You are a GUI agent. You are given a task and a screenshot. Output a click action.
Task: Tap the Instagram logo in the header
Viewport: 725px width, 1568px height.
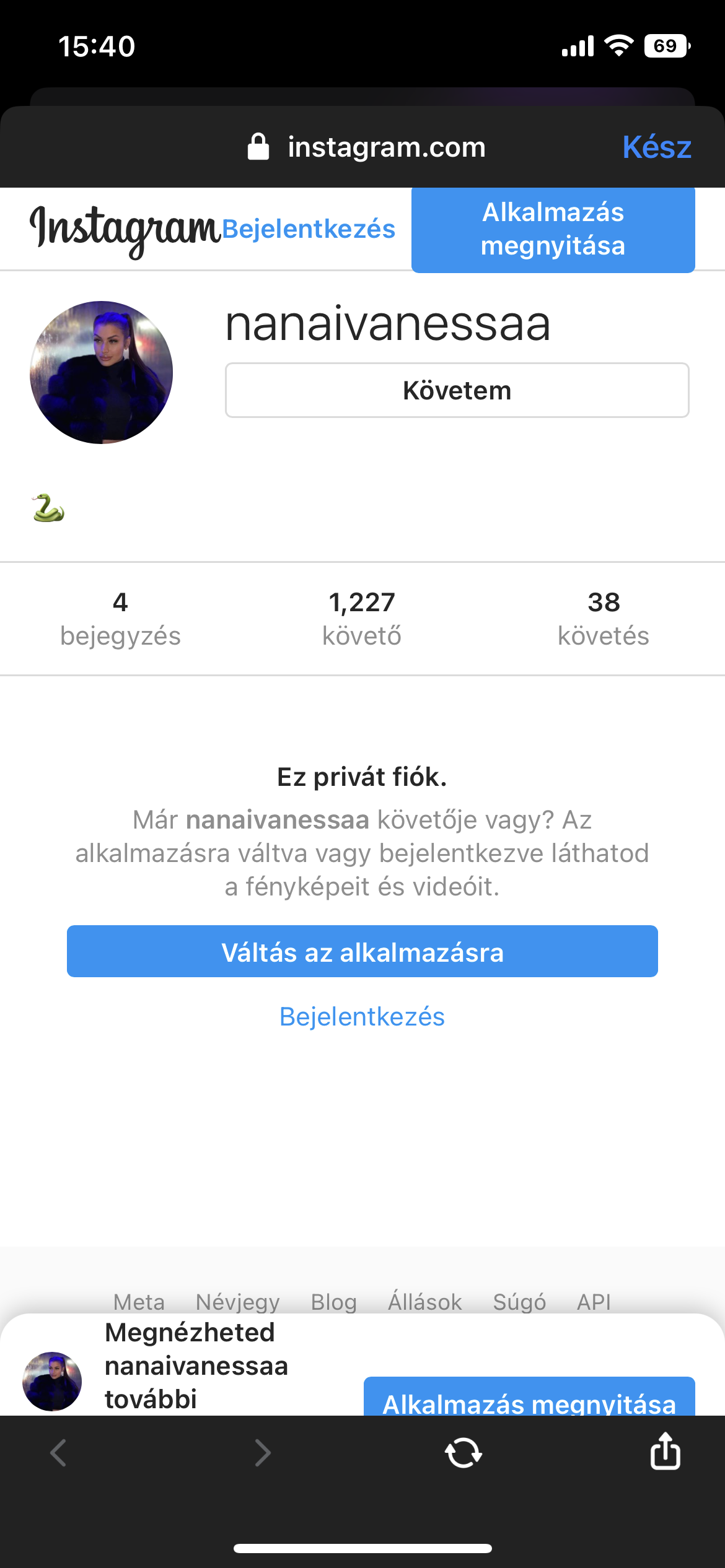point(125,229)
